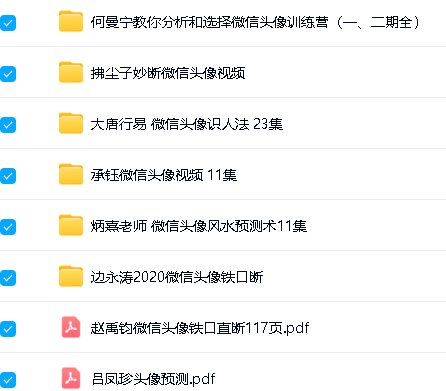Uncheck the checkbox beside 何曼宁 folder
Image resolution: width=446 pixels, height=391 pixels.
pos(8,23)
